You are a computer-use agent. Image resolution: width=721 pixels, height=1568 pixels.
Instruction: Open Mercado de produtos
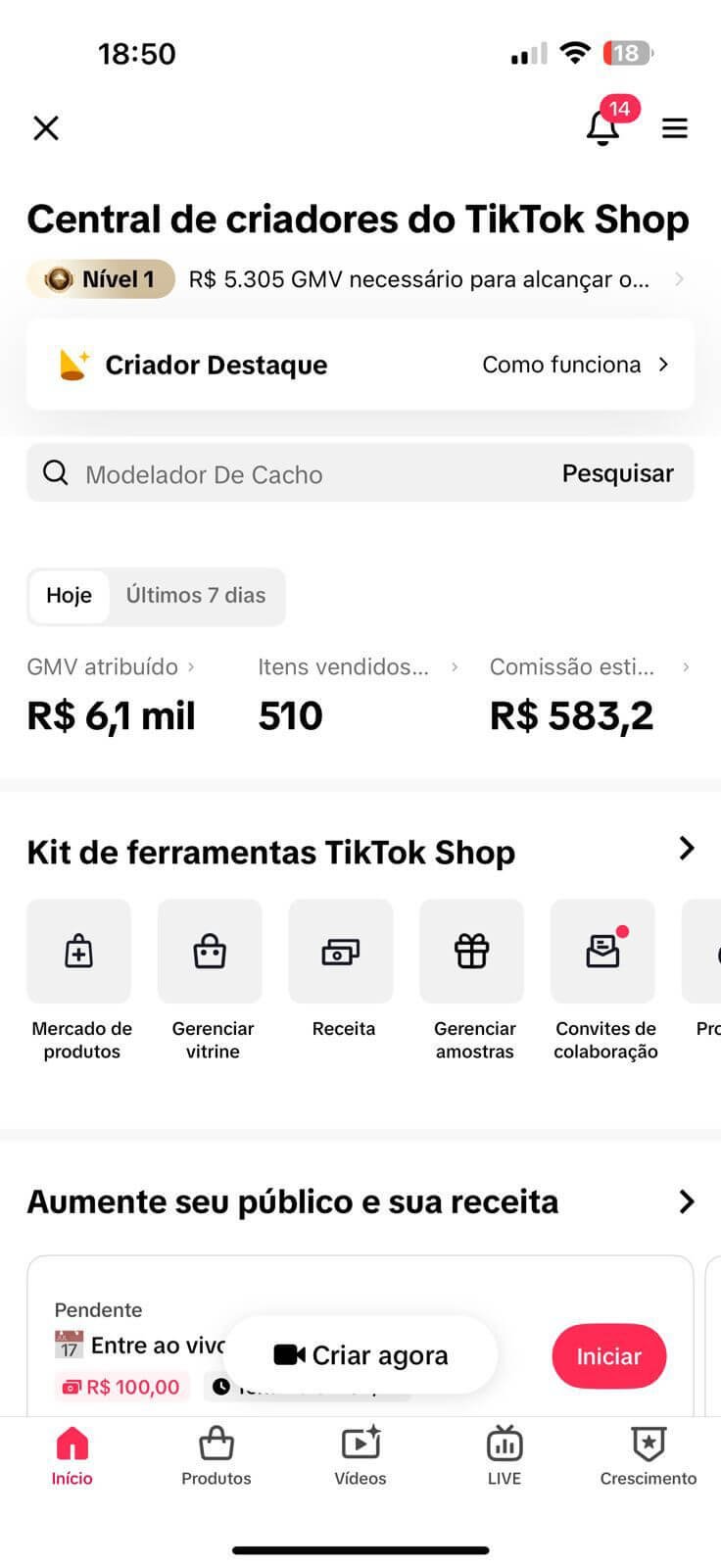(79, 952)
